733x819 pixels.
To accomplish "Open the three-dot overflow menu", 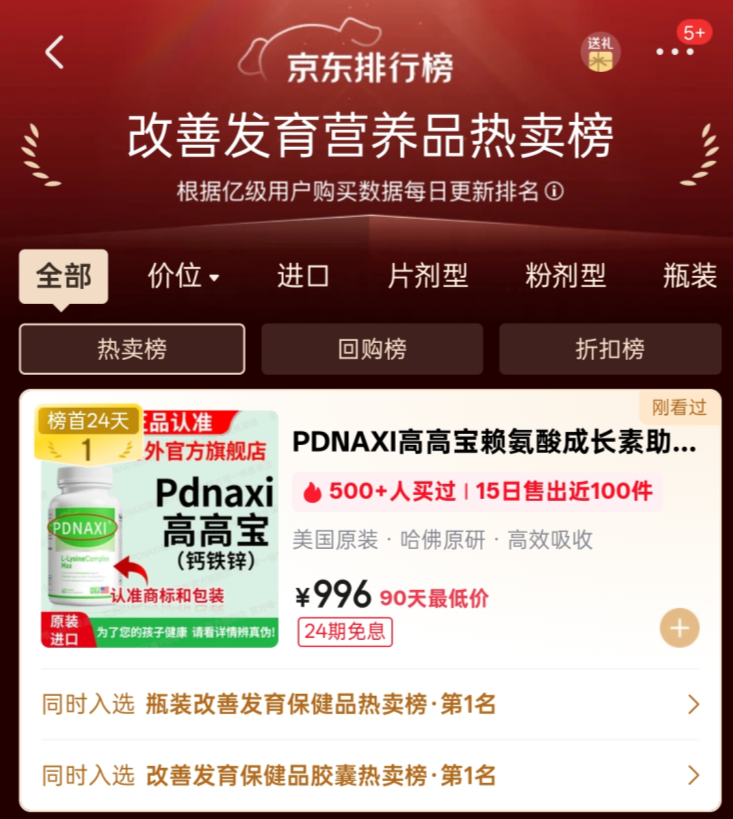I will [x=675, y=52].
